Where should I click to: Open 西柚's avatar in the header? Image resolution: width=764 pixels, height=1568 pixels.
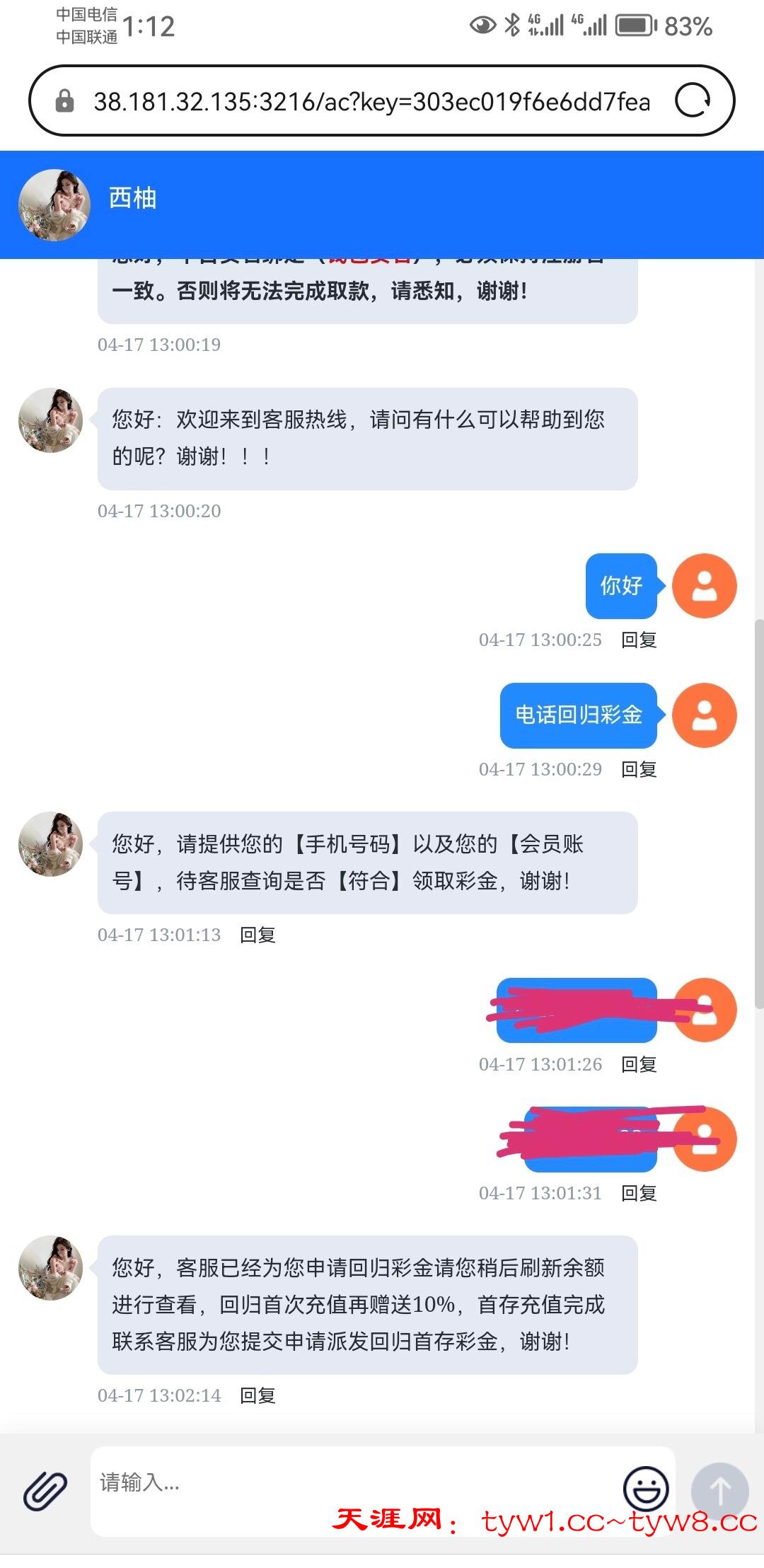pyautogui.click(x=54, y=204)
